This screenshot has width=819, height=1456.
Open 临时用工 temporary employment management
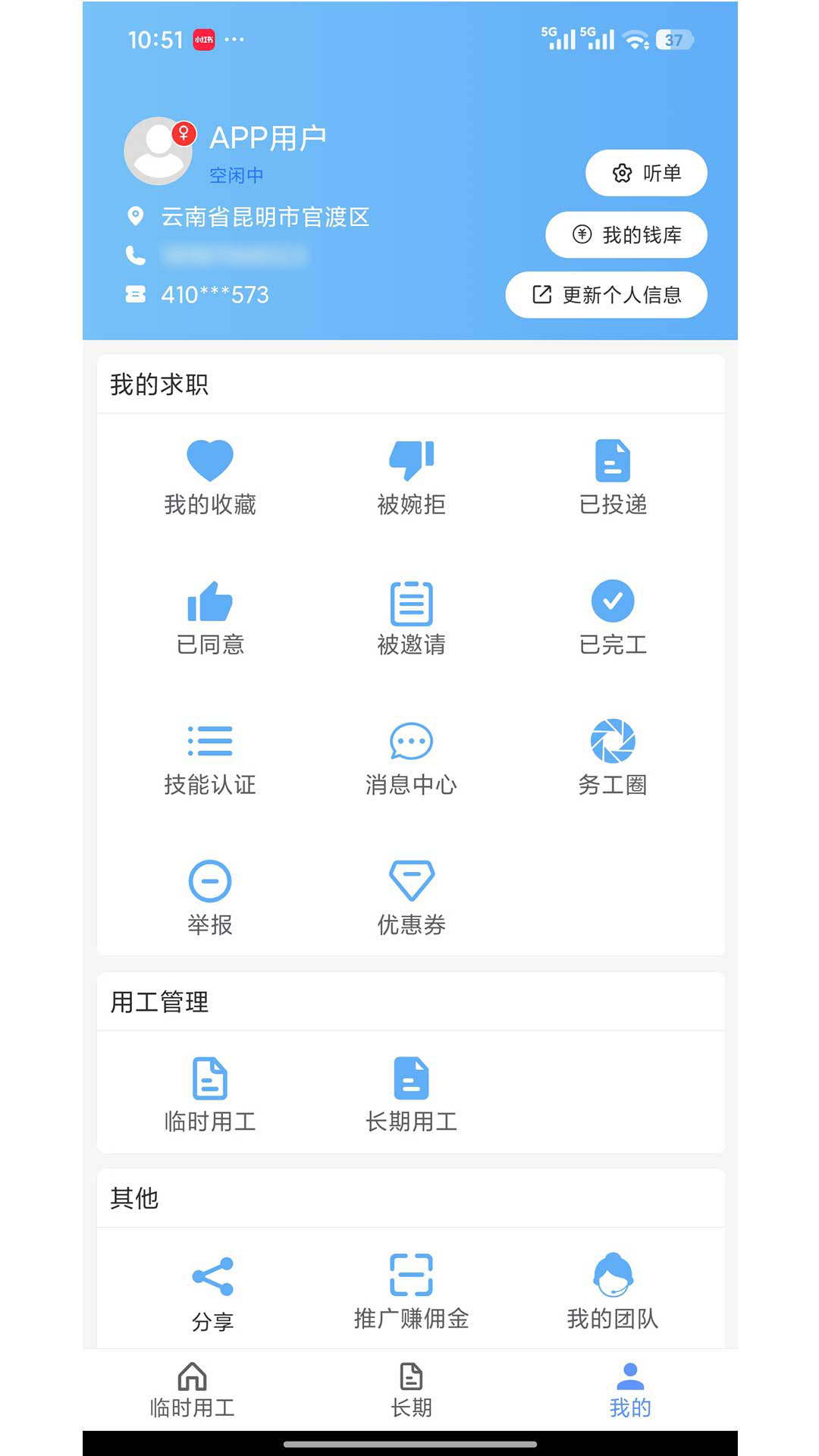(x=211, y=1090)
